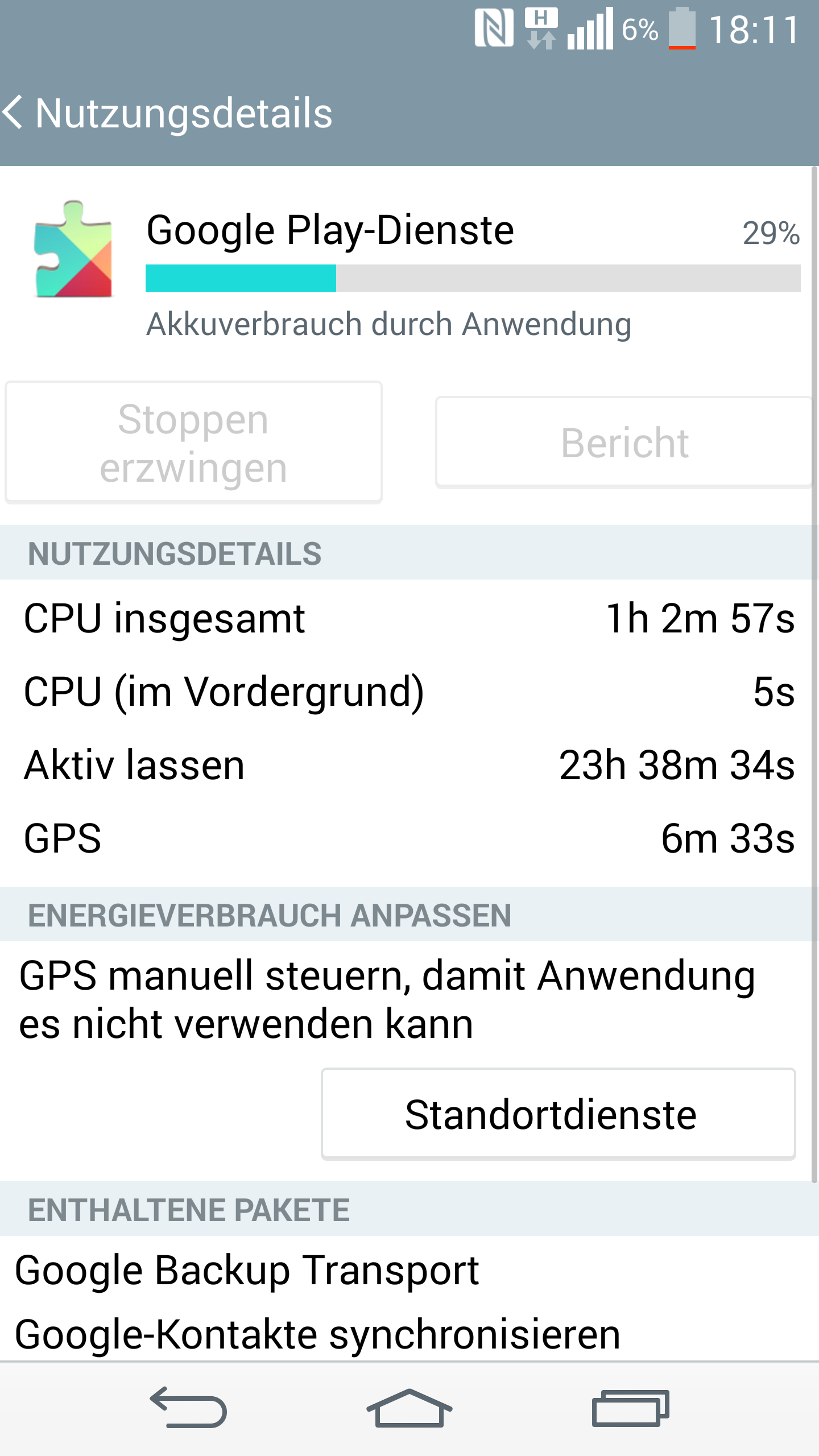Tap the Stoppen erzwingen button

(193, 442)
